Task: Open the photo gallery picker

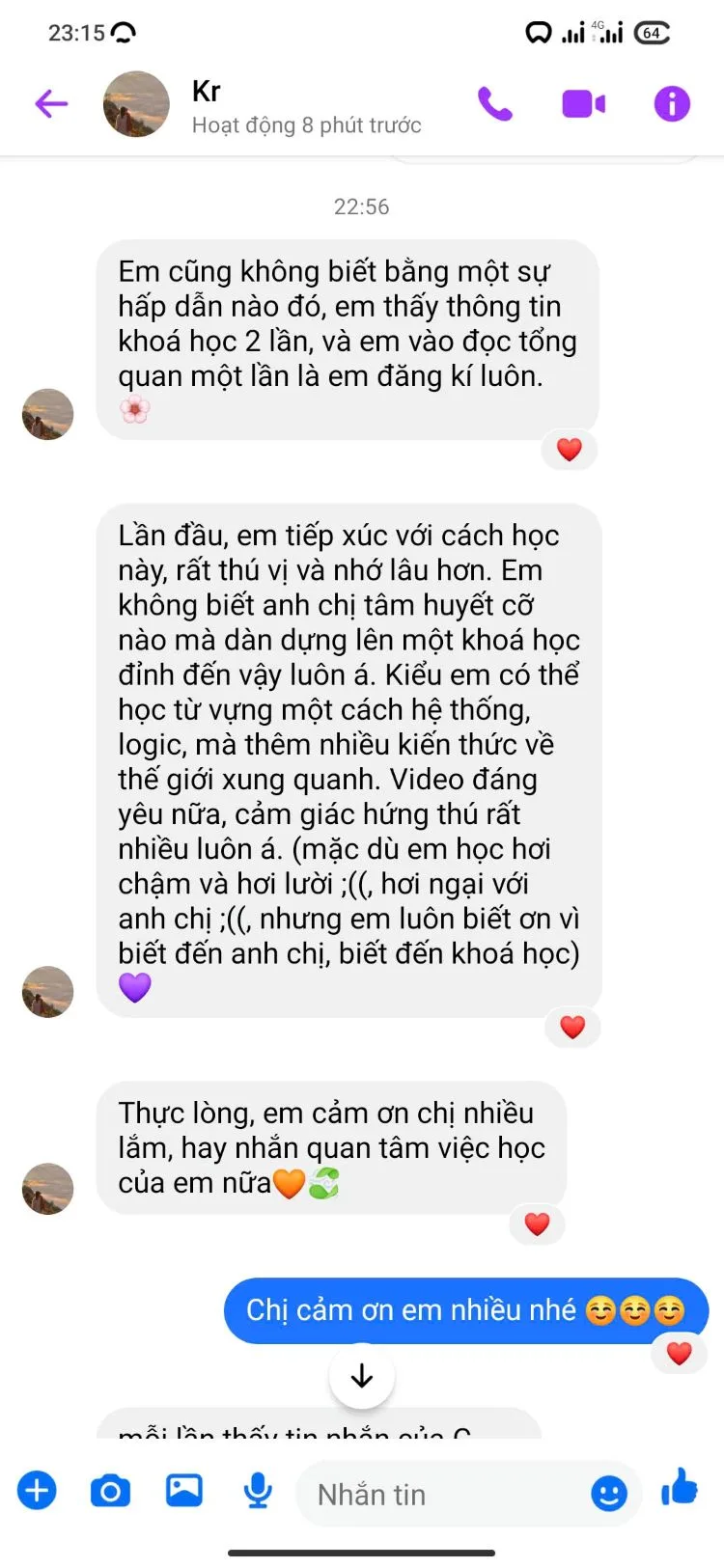Action: tap(183, 1491)
